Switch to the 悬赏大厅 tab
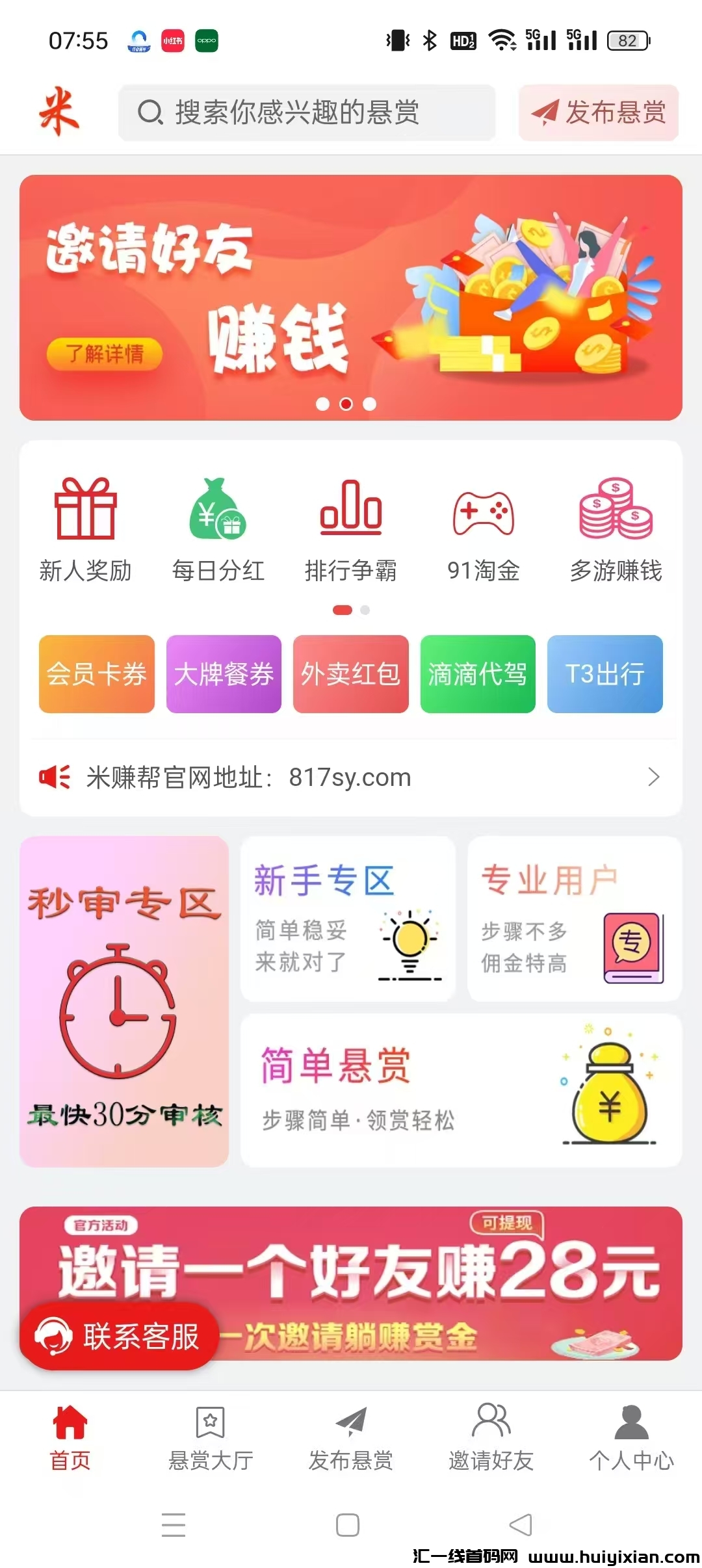Viewport: 702px width, 1568px height. 211,1438
